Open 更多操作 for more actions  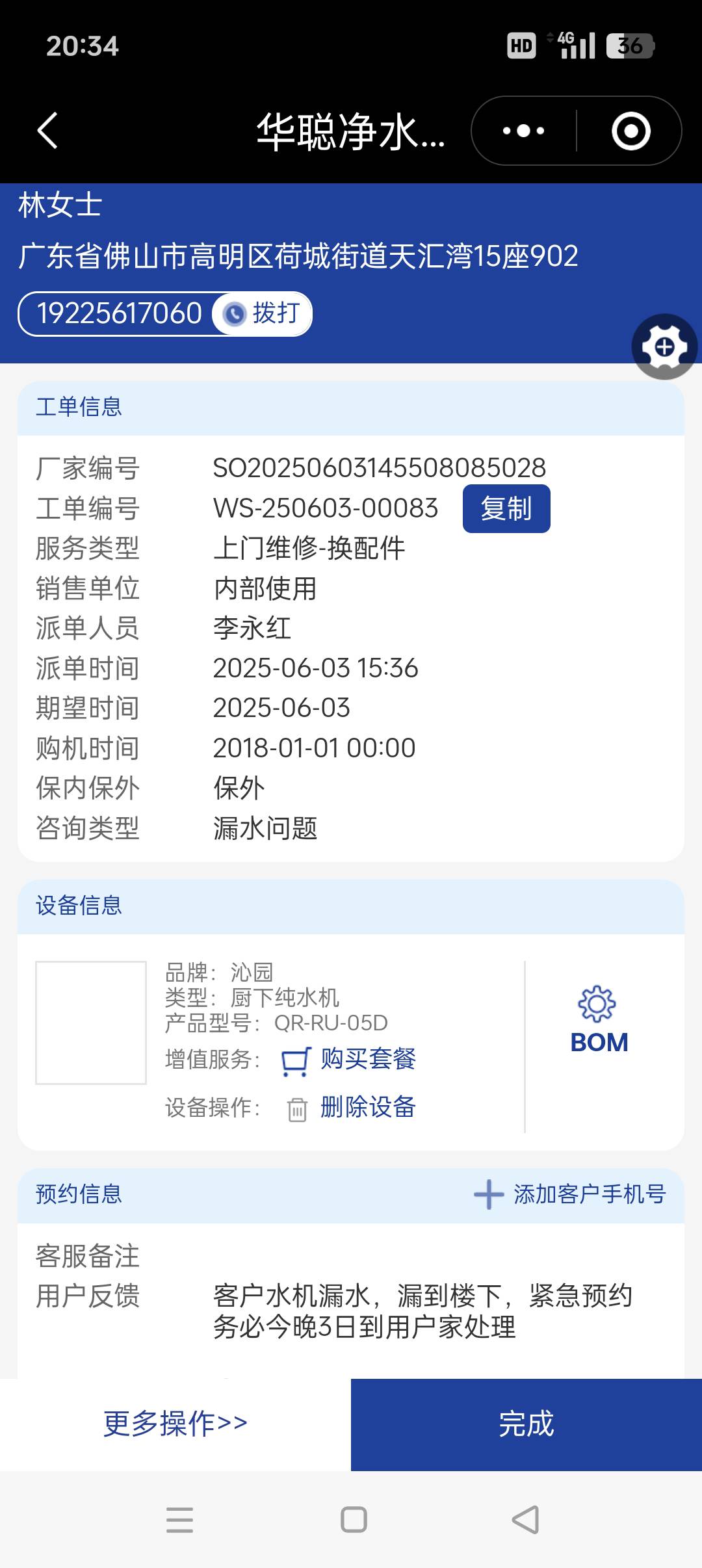[175, 1424]
